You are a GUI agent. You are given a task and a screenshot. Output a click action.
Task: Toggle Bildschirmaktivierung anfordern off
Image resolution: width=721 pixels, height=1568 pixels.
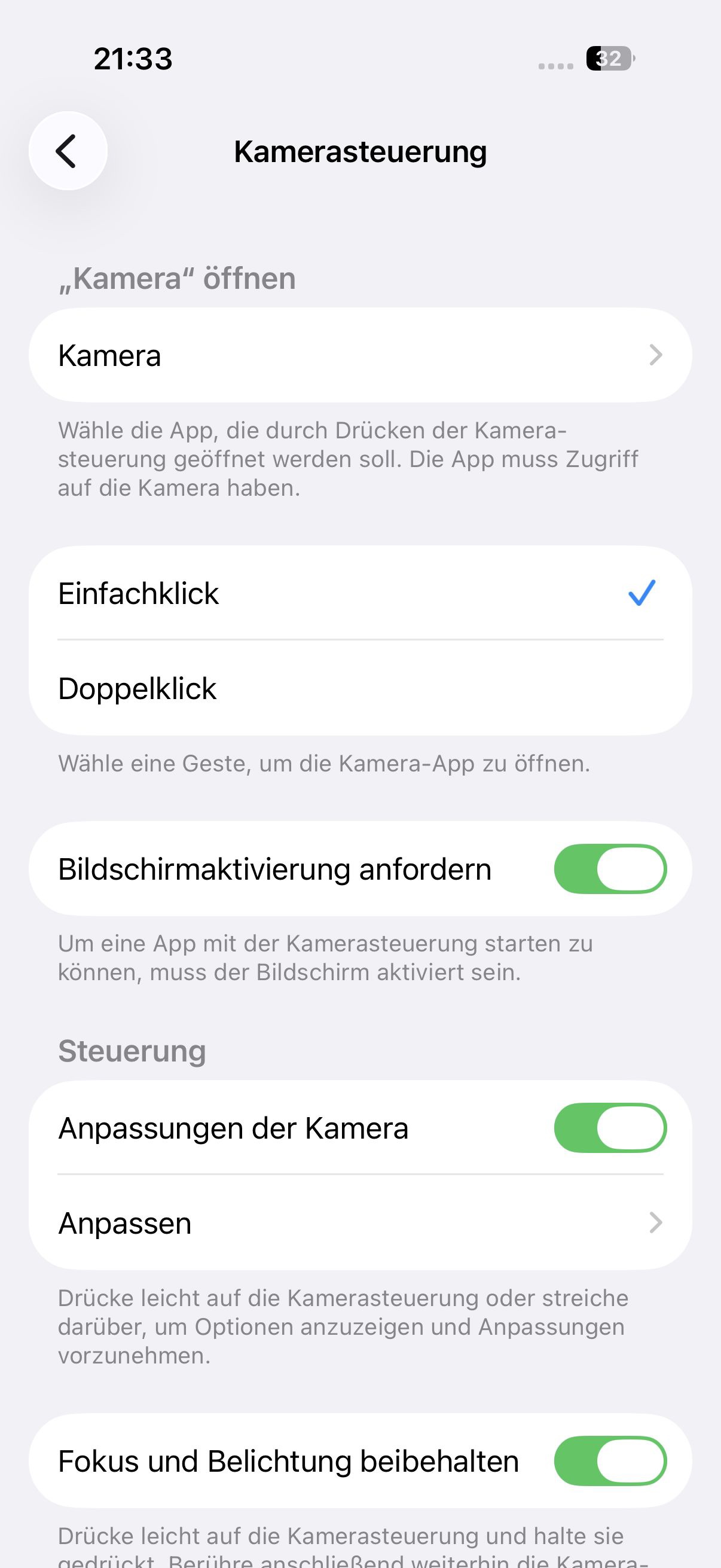610,868
